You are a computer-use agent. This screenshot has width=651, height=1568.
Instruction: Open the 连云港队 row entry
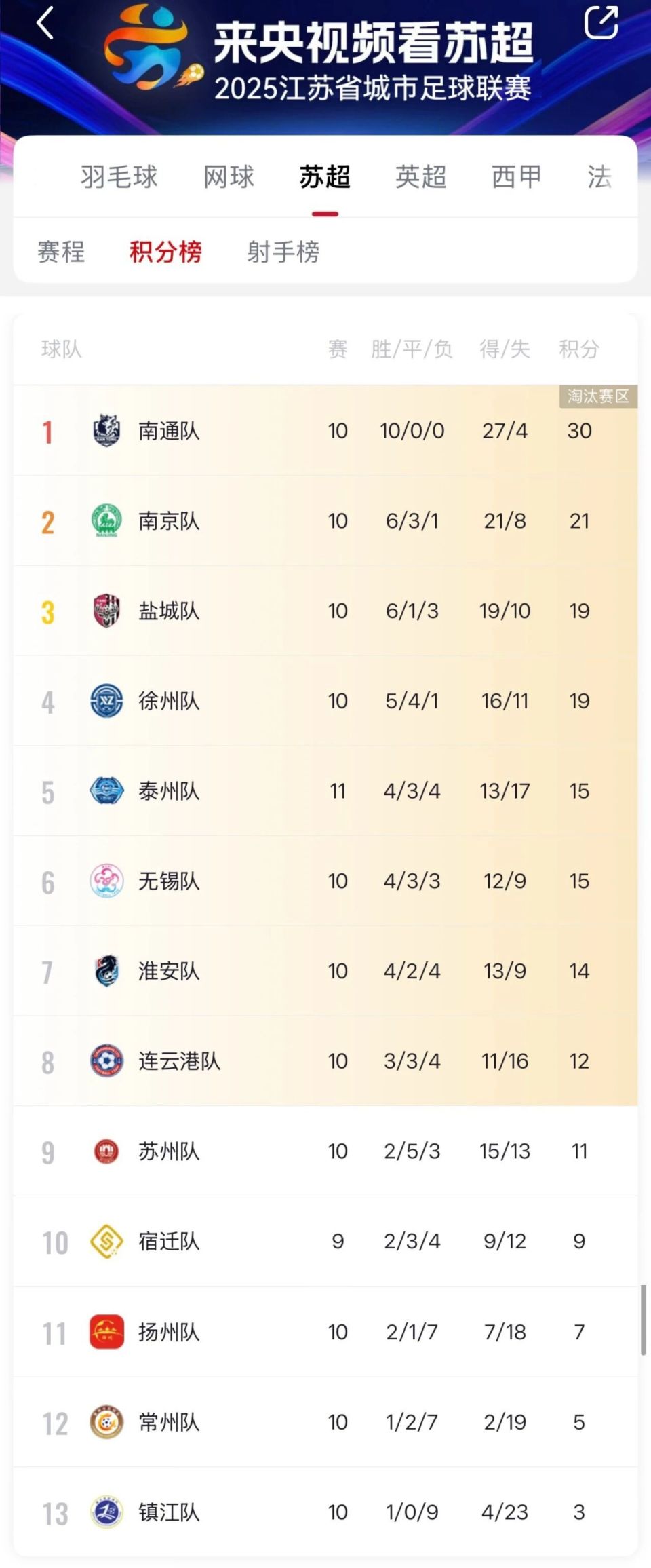click(325, 1060)
